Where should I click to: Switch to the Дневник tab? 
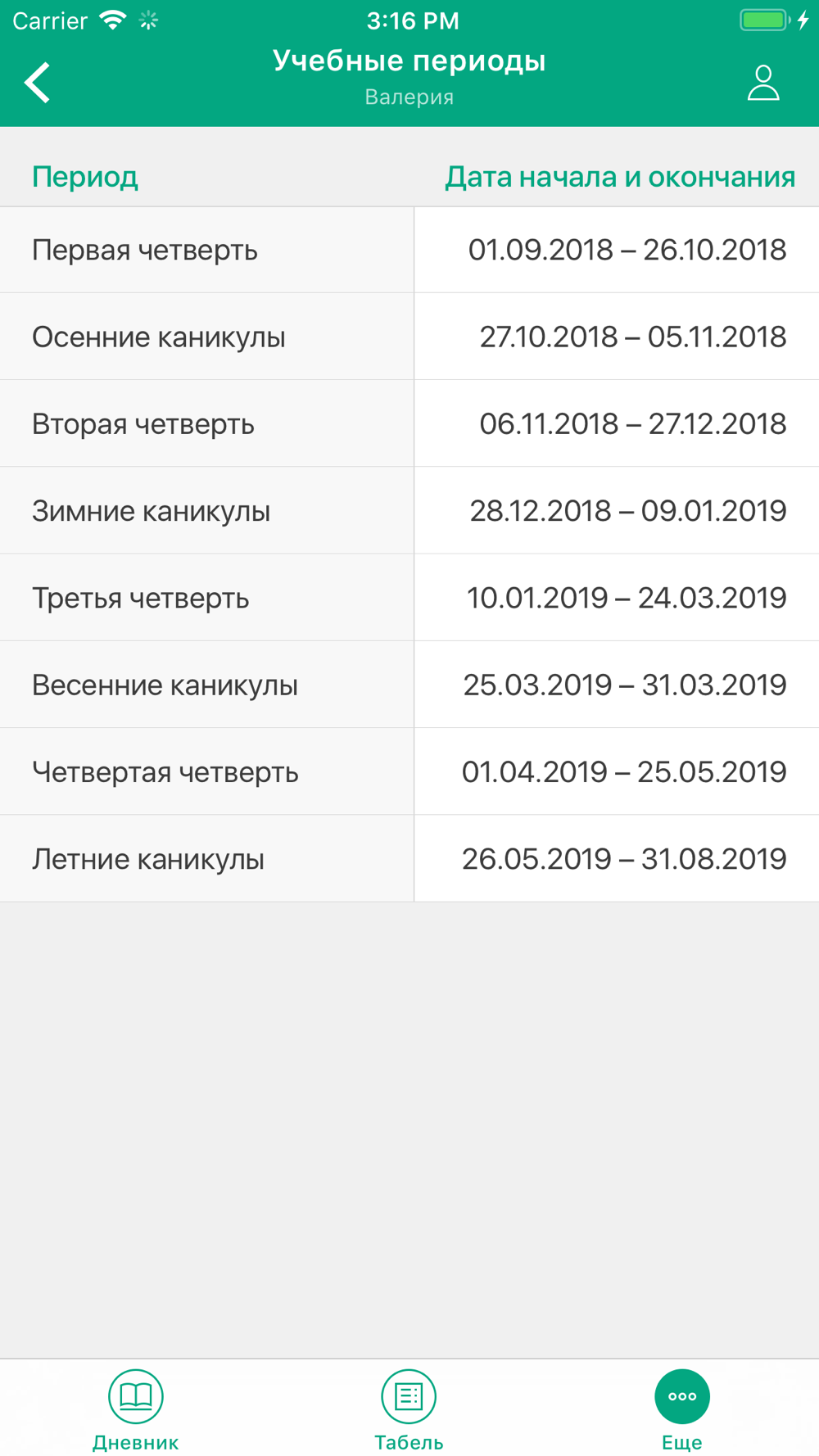coord(136,1410)
